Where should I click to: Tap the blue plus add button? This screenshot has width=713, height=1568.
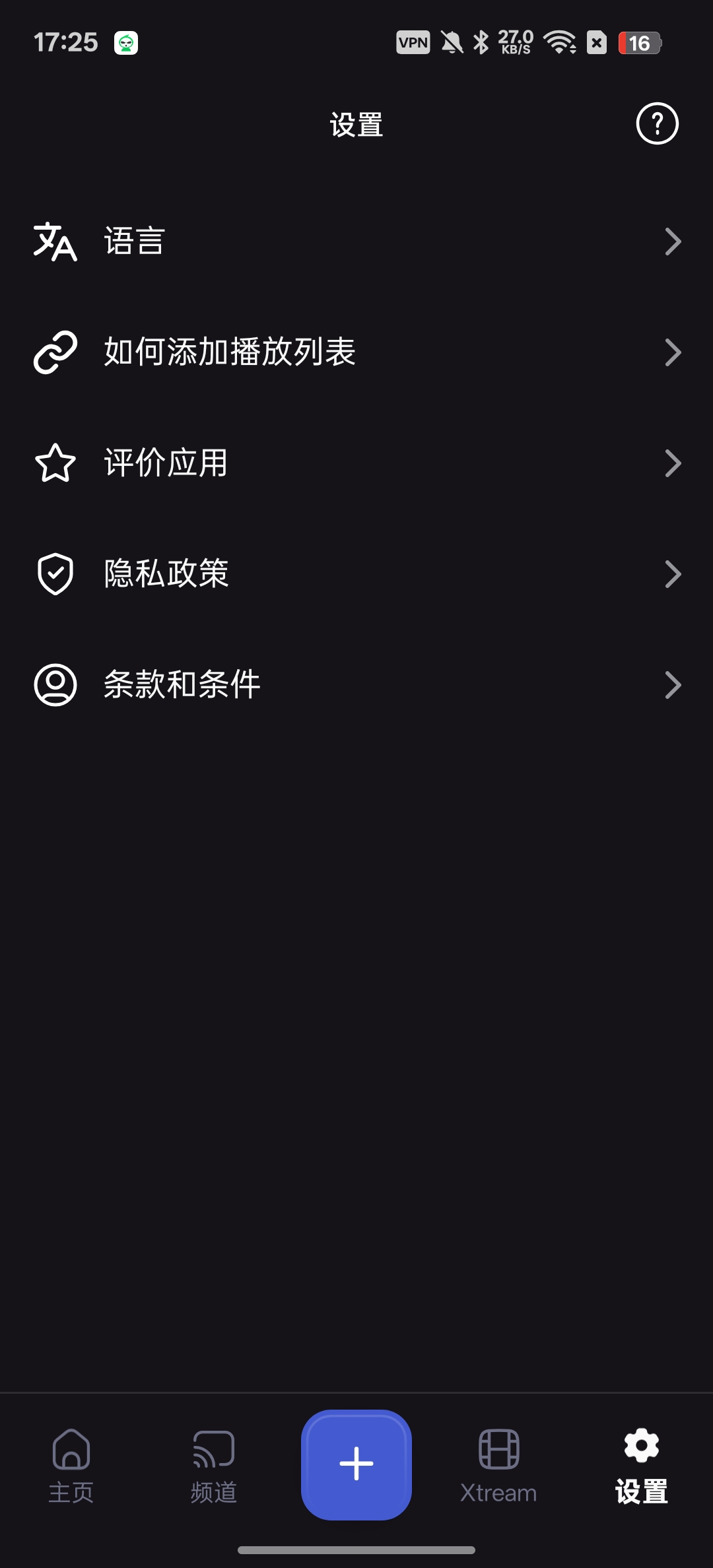[356, 1464]
